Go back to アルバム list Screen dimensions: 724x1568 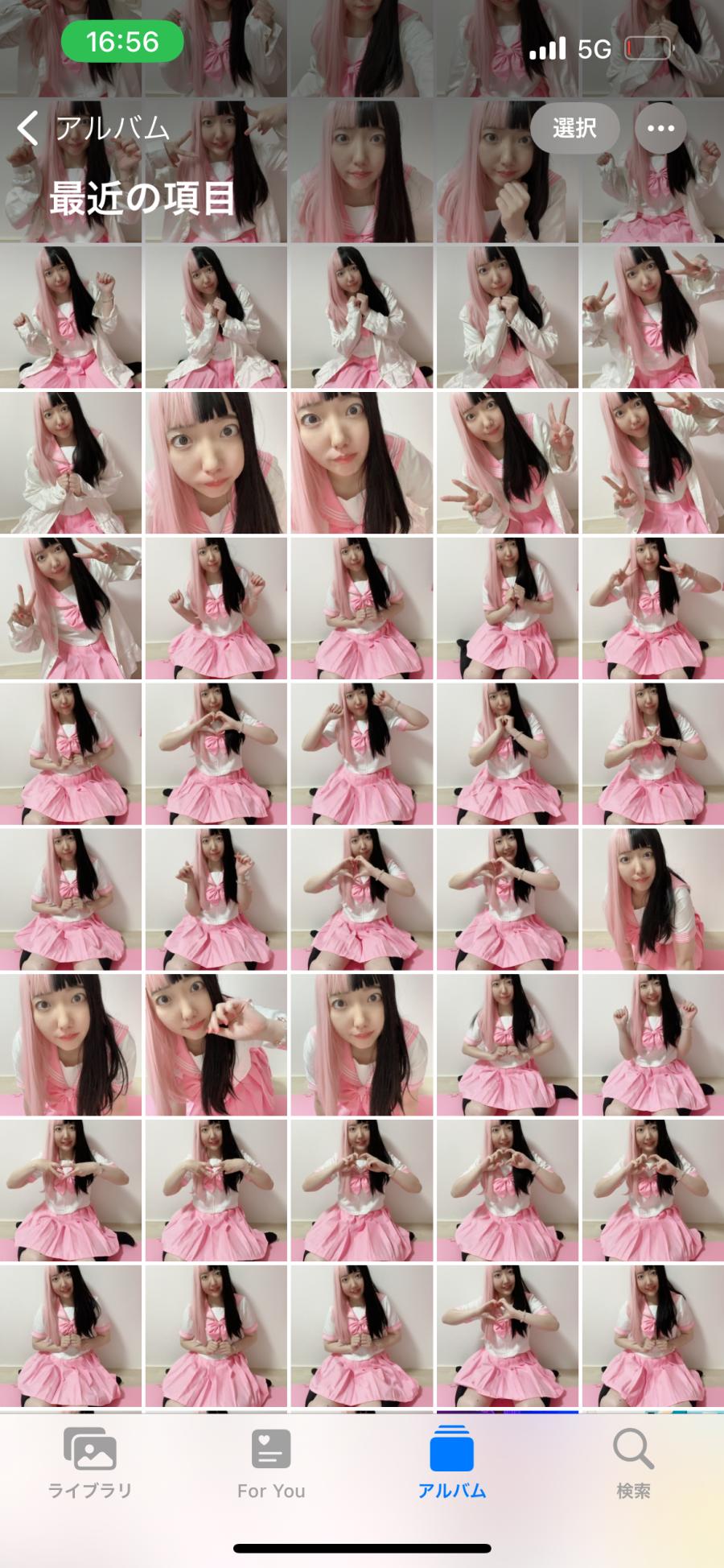click(x=93, y=128)
